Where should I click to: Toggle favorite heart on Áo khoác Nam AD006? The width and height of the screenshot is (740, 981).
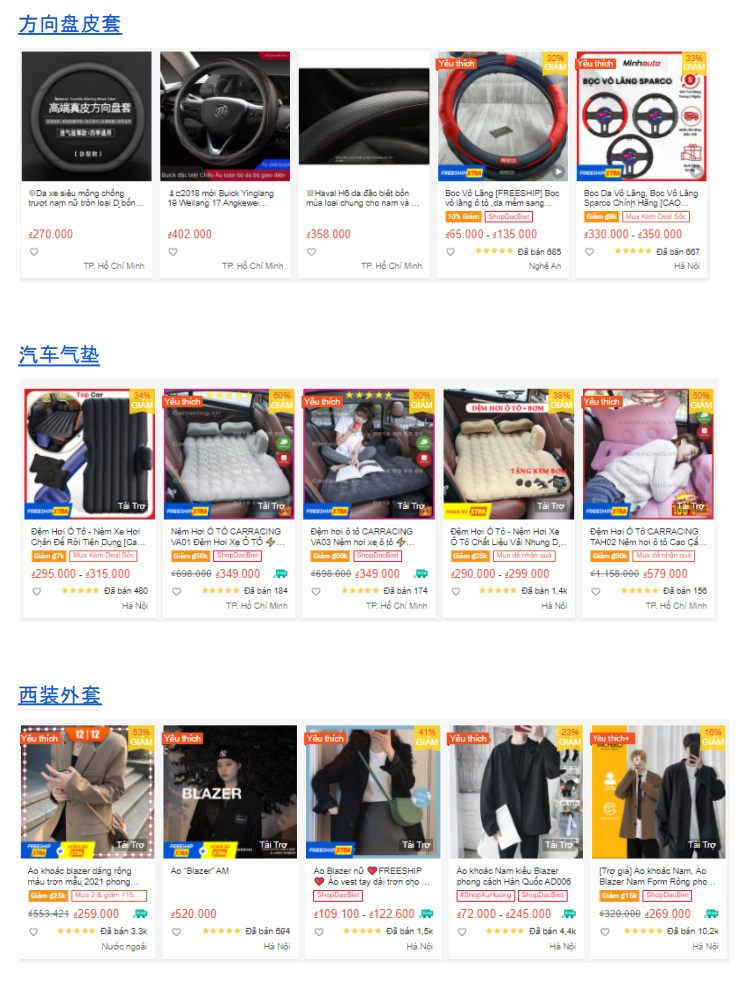point(461,931)
